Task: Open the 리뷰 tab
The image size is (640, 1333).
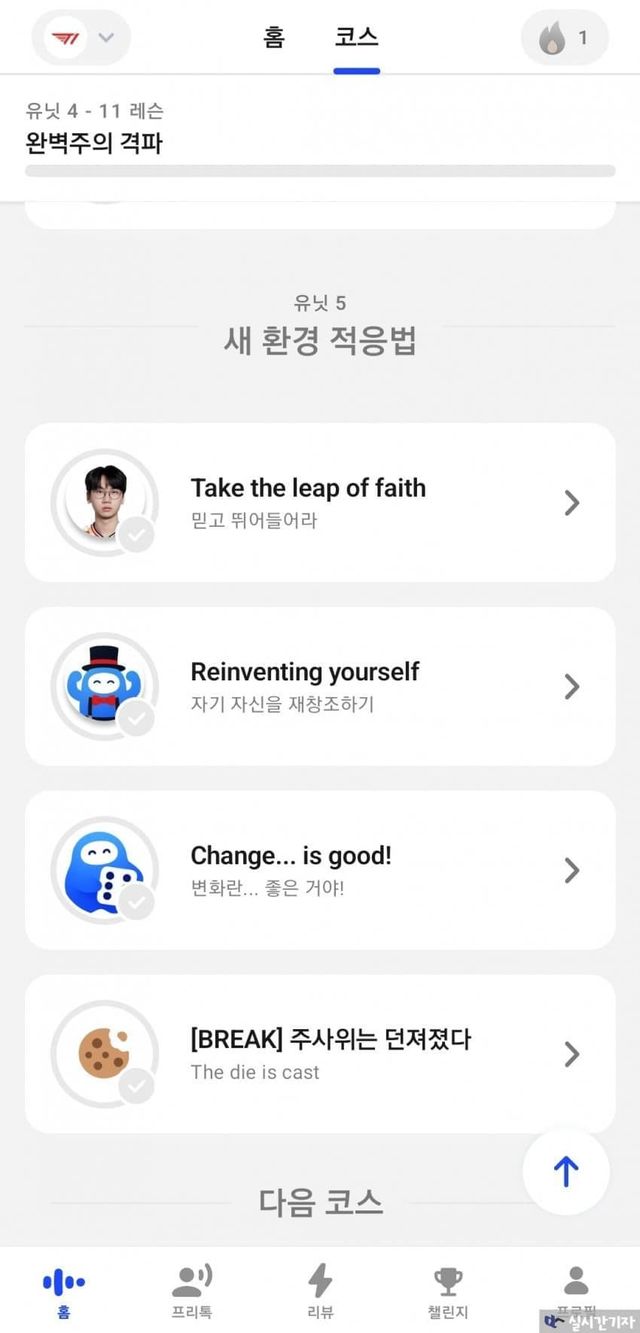Action: coord(320,1292)
